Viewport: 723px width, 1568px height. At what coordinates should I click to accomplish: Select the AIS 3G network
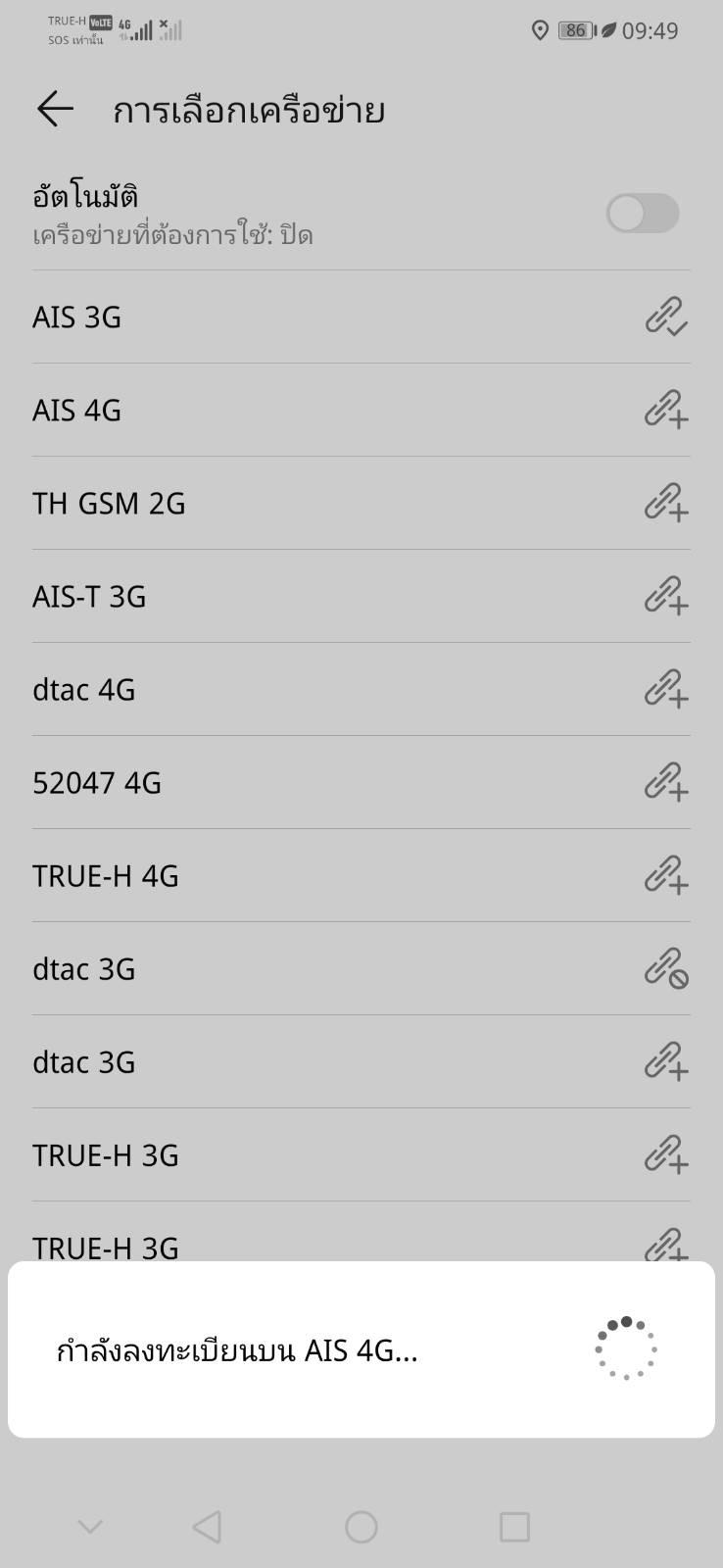(361, 318)
